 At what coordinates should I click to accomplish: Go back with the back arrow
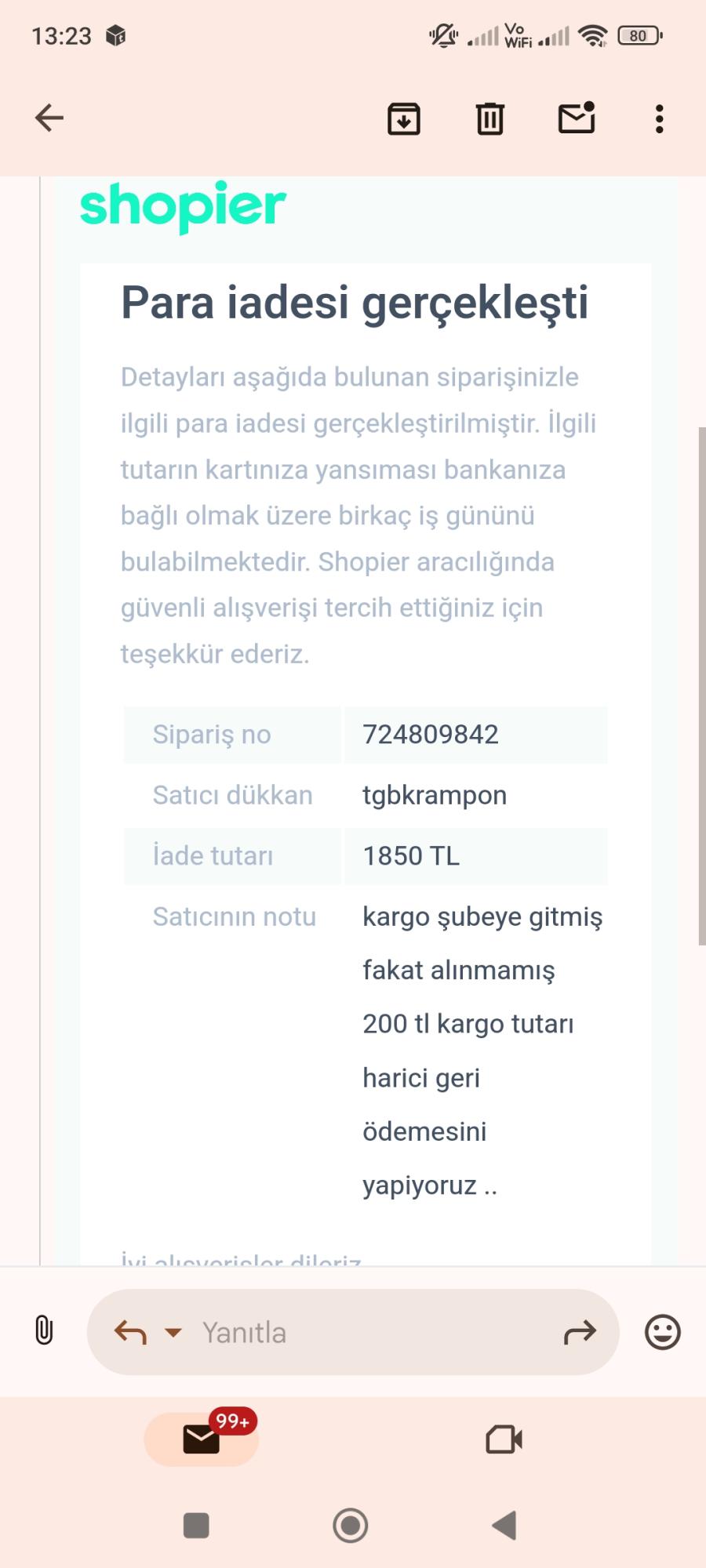[x=49, y=118]
